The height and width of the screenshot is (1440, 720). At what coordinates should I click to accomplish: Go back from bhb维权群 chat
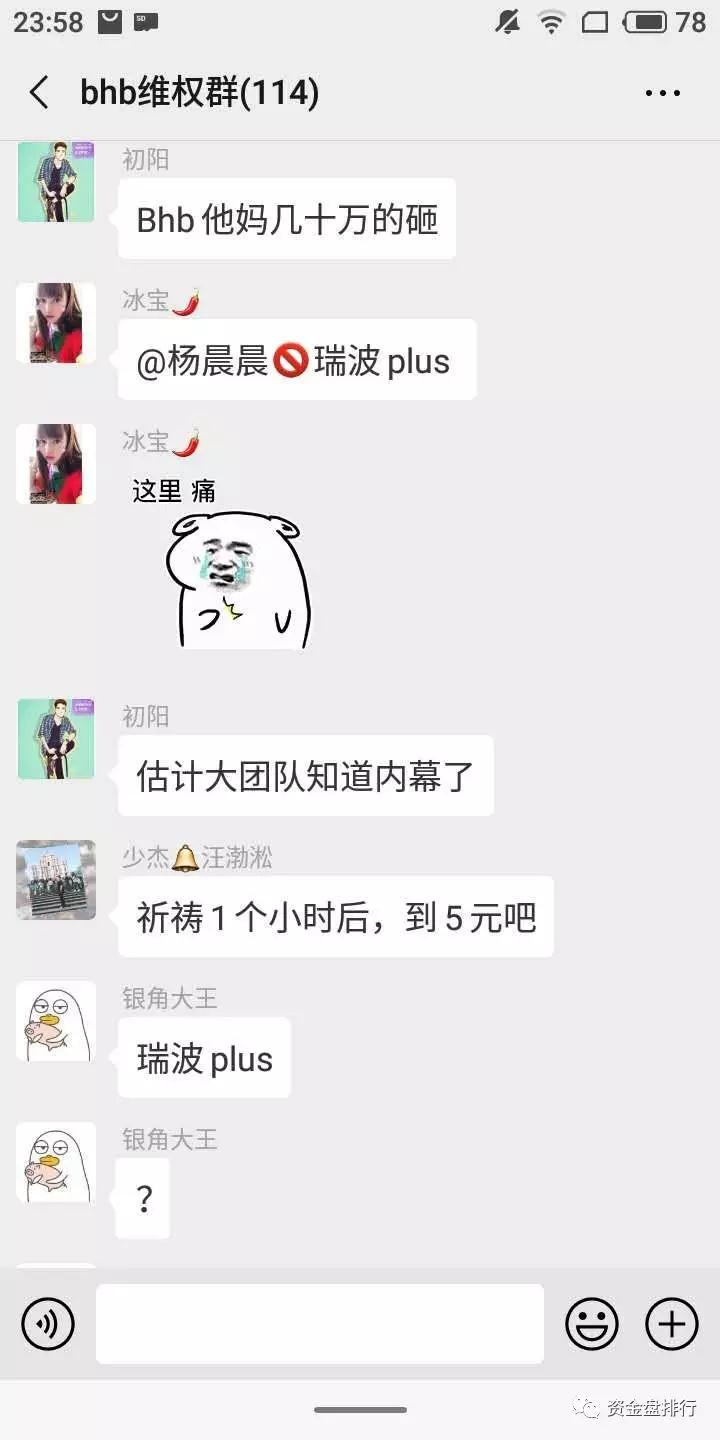pyautogui.click(x=39, y=93)
